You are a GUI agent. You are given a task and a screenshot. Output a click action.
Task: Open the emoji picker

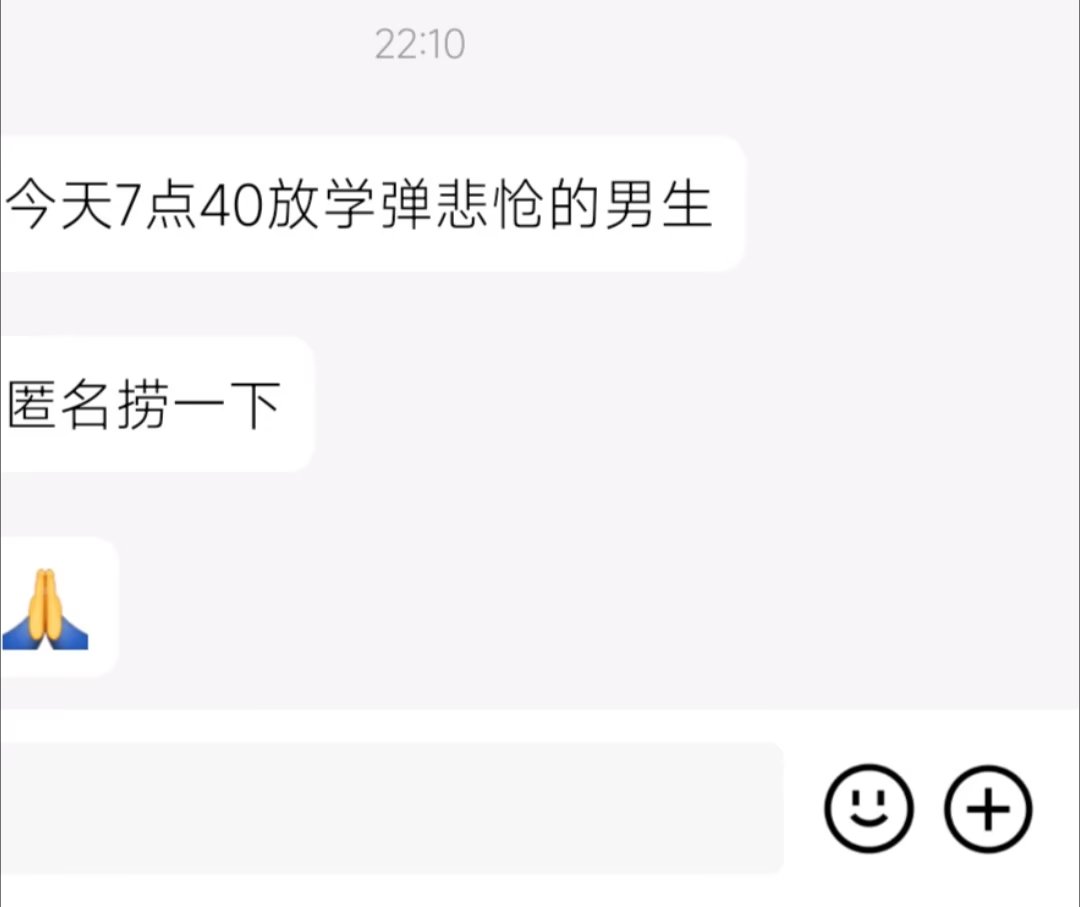[868, 808]
